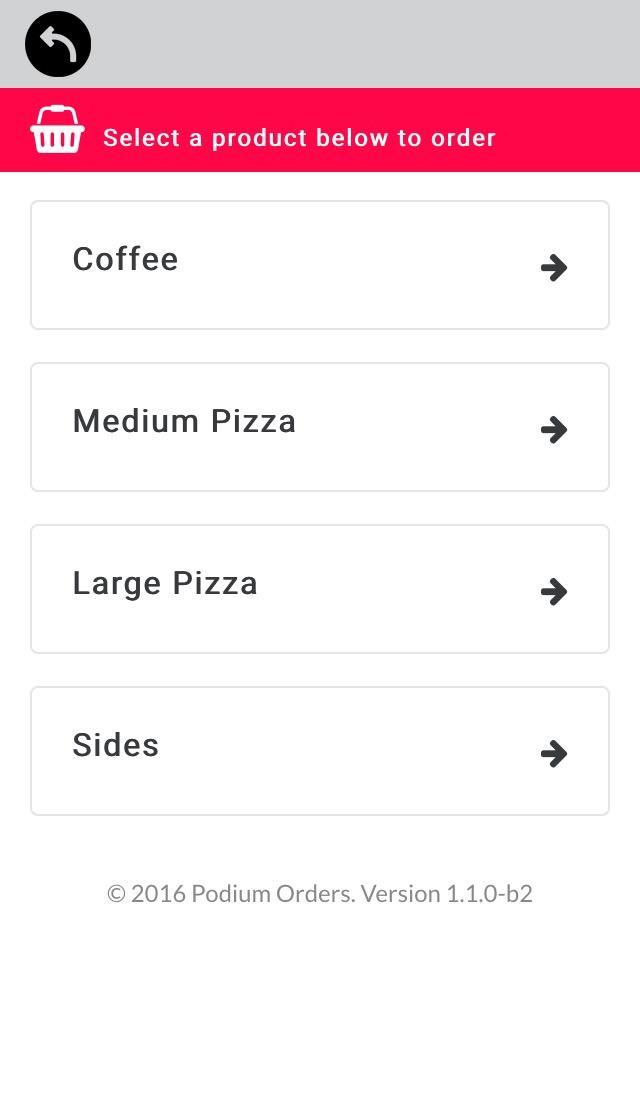
Task: Open the Coffee category
Action: [320, 265]
